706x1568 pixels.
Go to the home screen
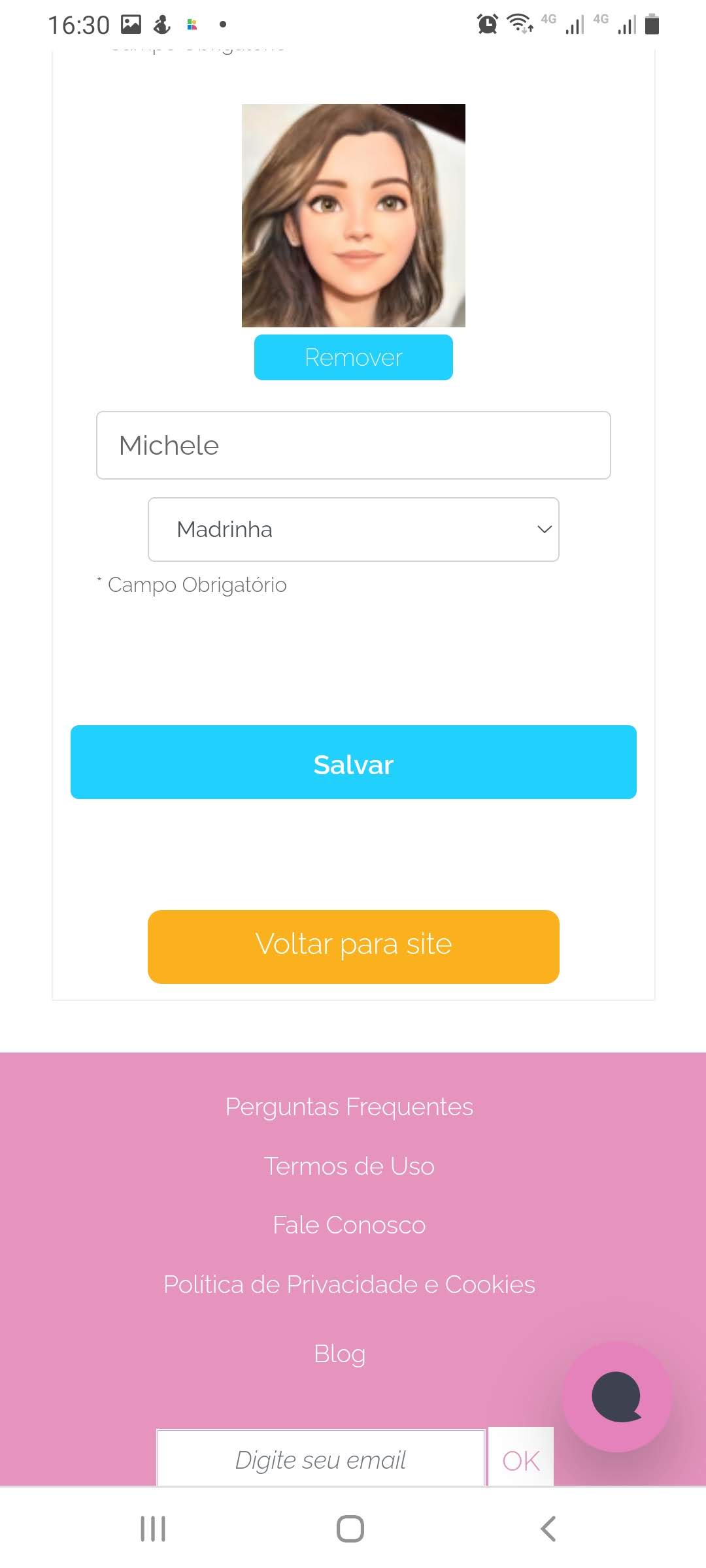pos(350,1529)
